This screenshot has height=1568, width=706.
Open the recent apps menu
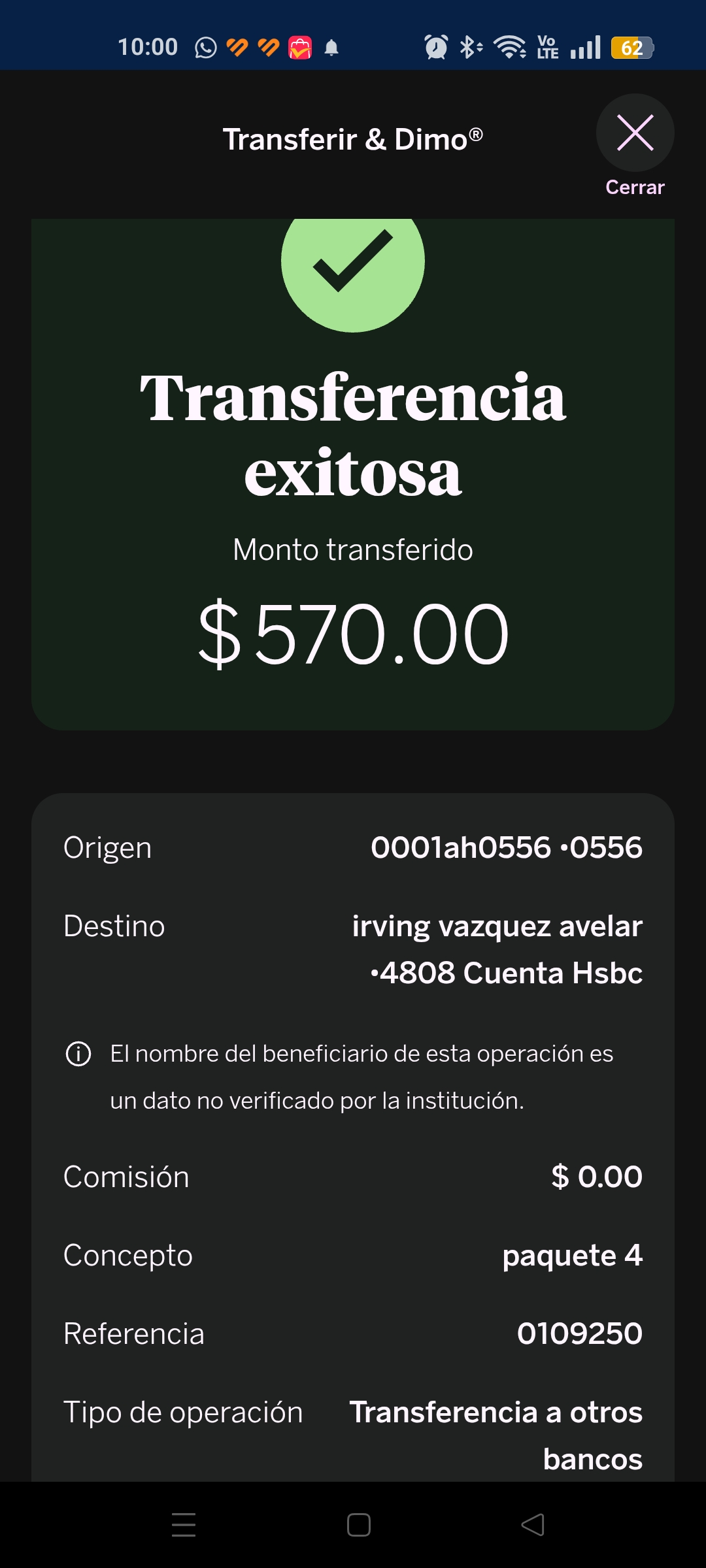184,1525
